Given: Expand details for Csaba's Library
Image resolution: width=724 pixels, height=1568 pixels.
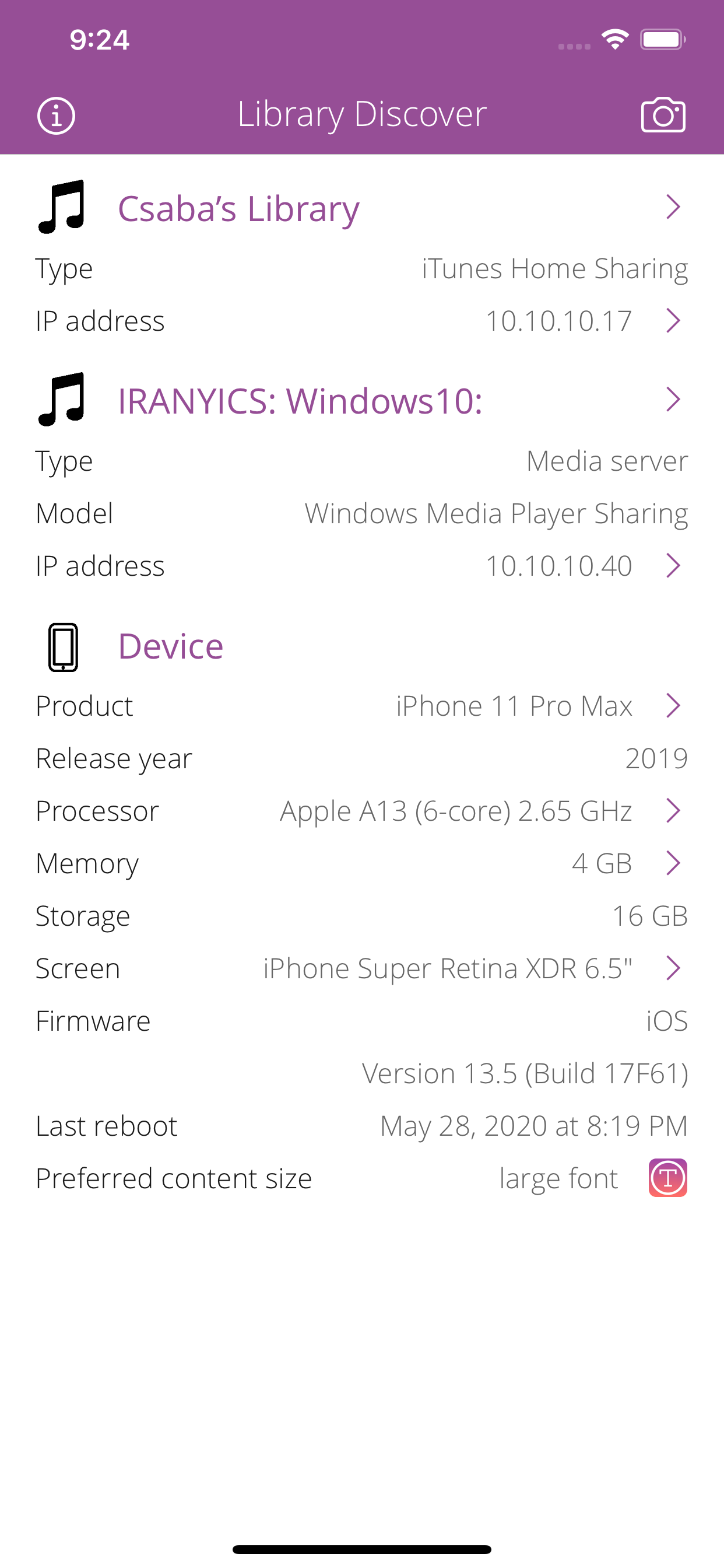Looking at the screenshot, I should coord(673,208).
